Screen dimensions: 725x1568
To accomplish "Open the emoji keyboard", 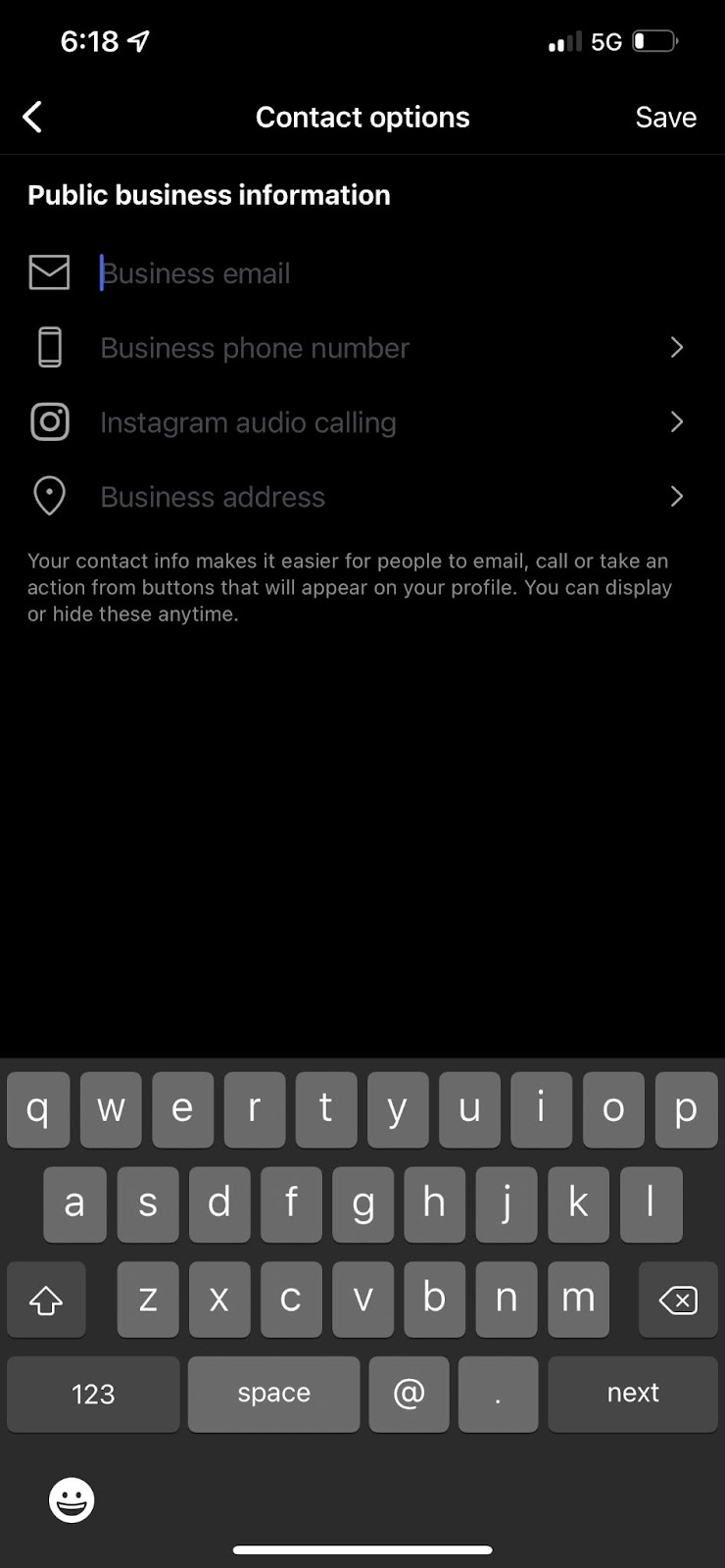I will click(72, 1499).
